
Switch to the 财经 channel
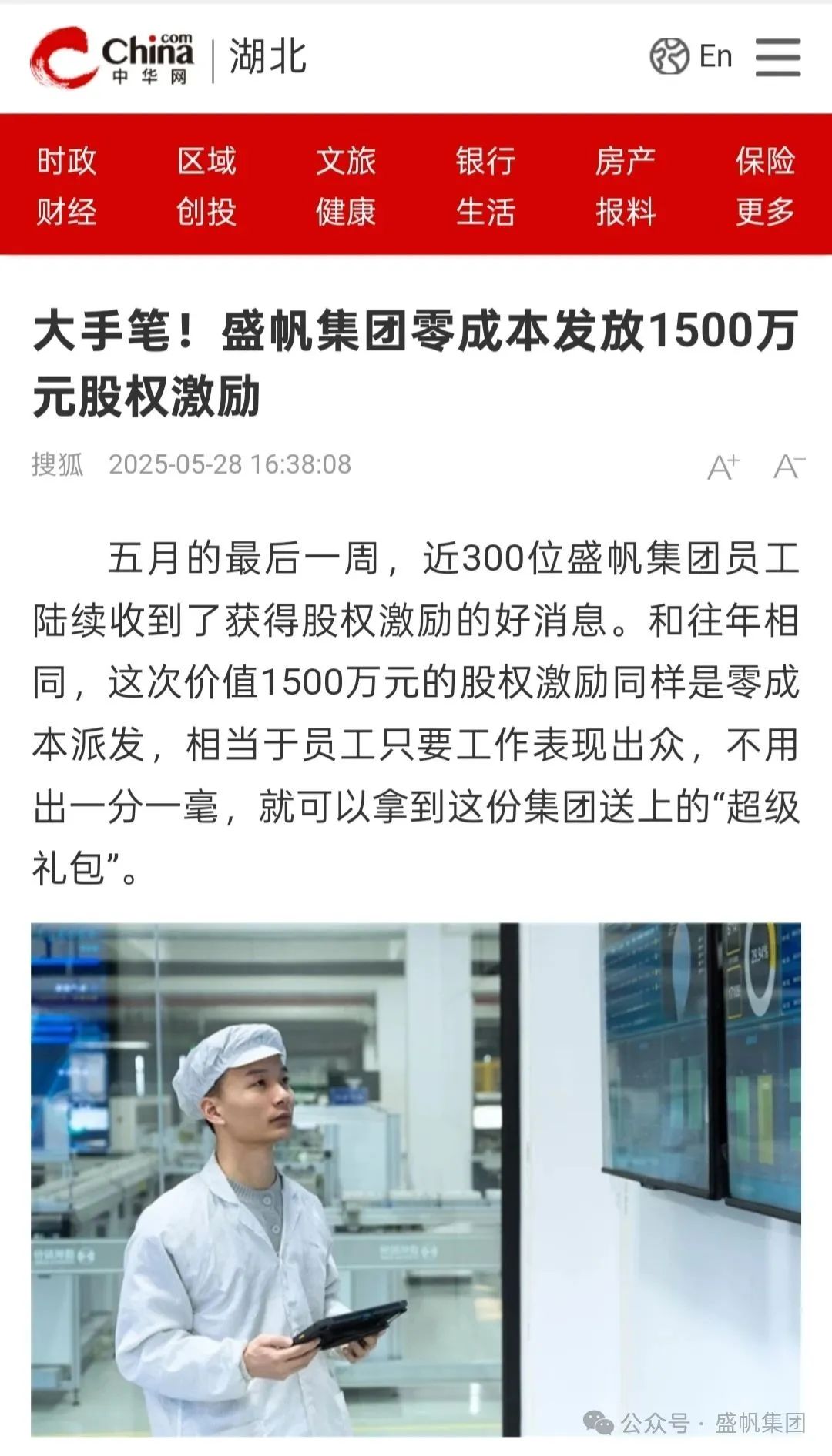pos(66,212)
